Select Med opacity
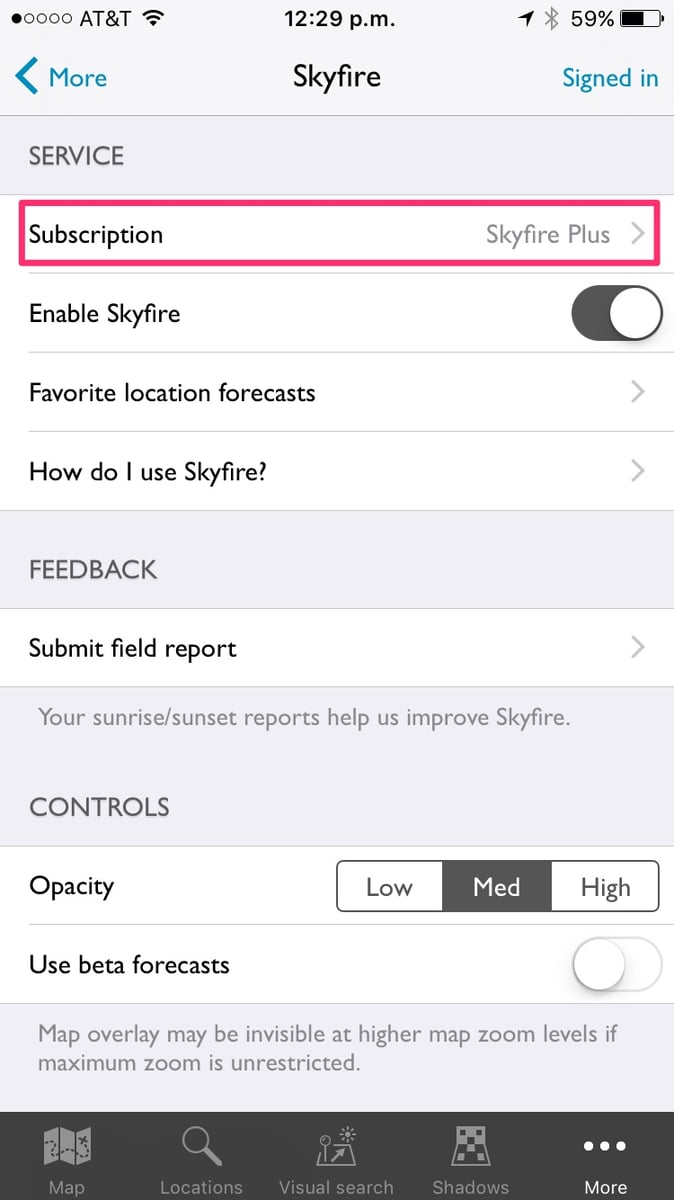Screen dimensions: 674x1200 tap(497, 887)
